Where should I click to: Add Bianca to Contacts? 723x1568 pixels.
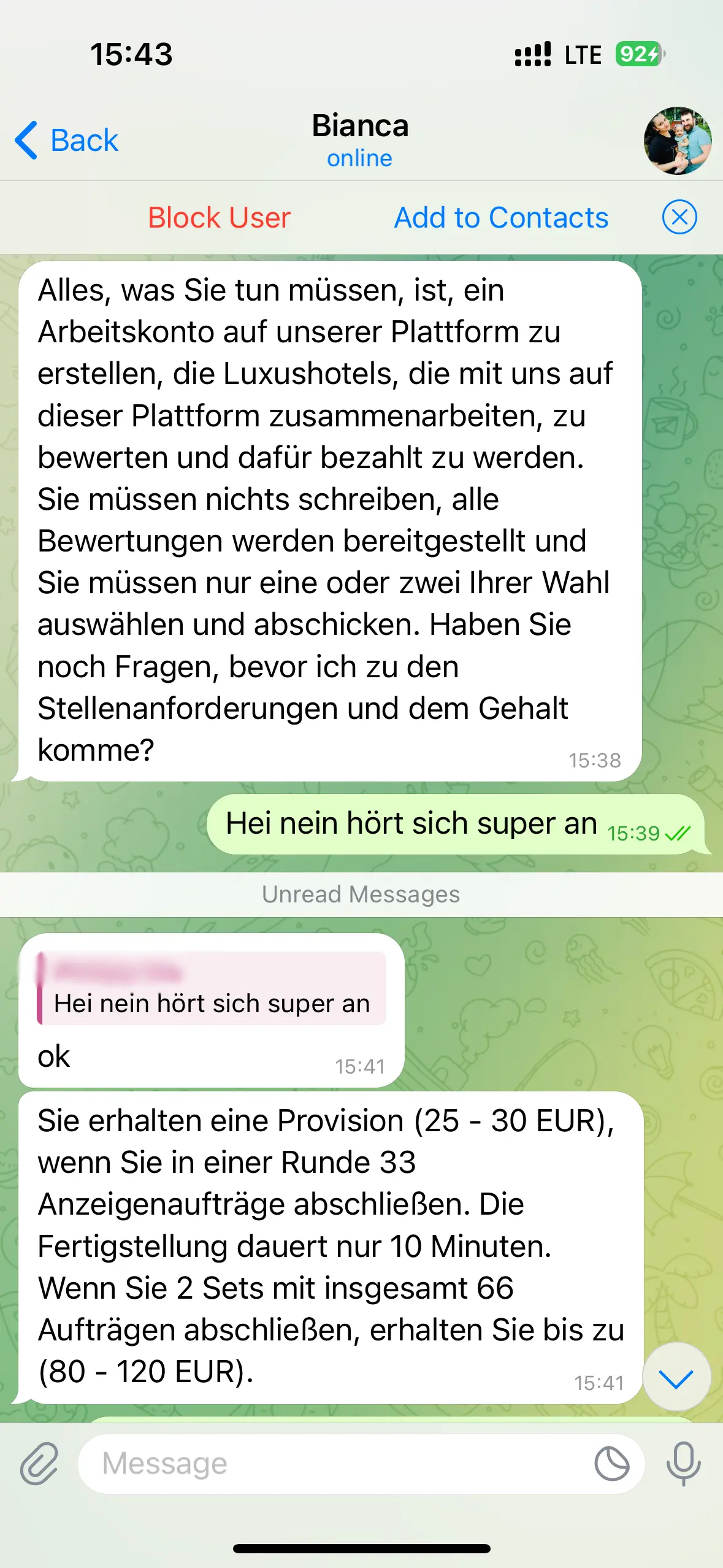click(x=500, y=218)
